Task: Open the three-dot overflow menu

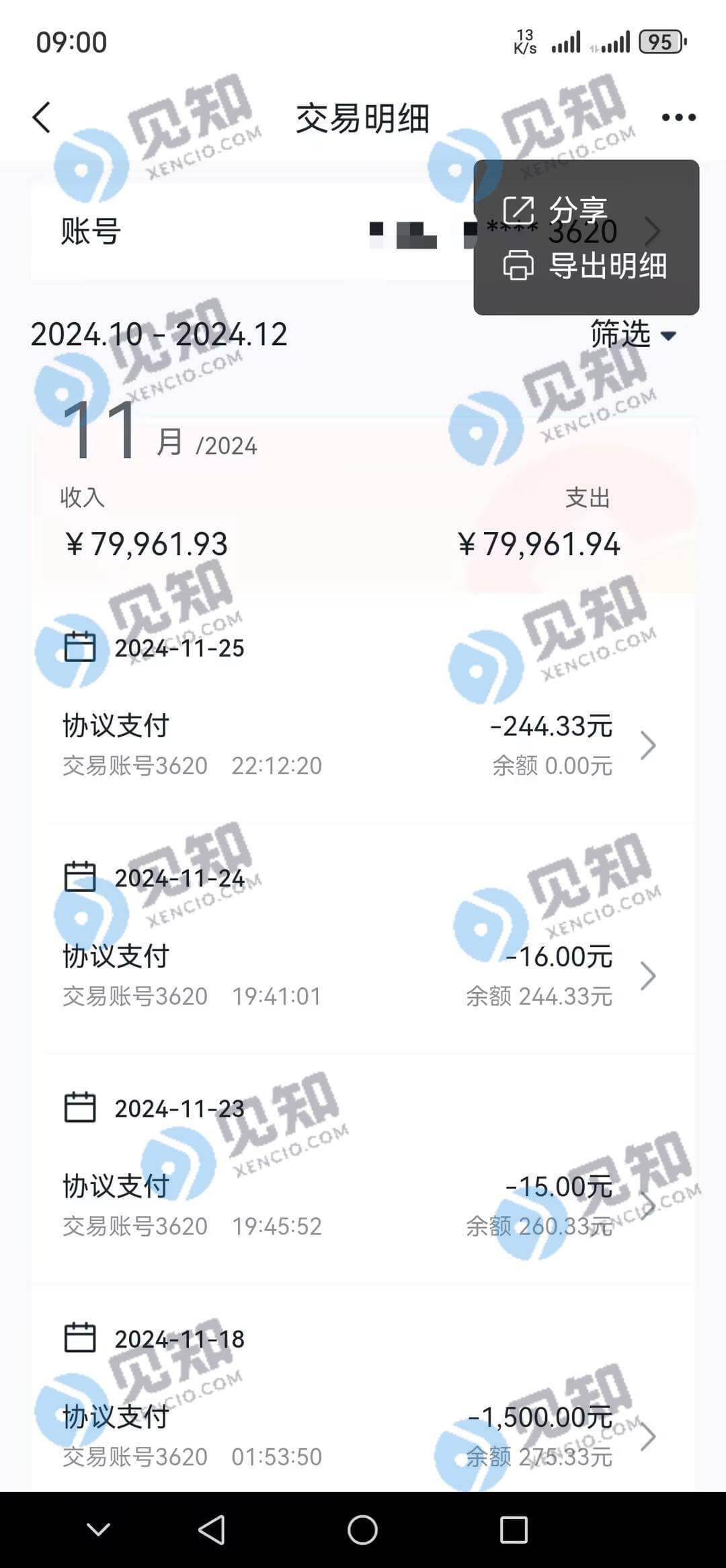Action: [x=678, y=118]
